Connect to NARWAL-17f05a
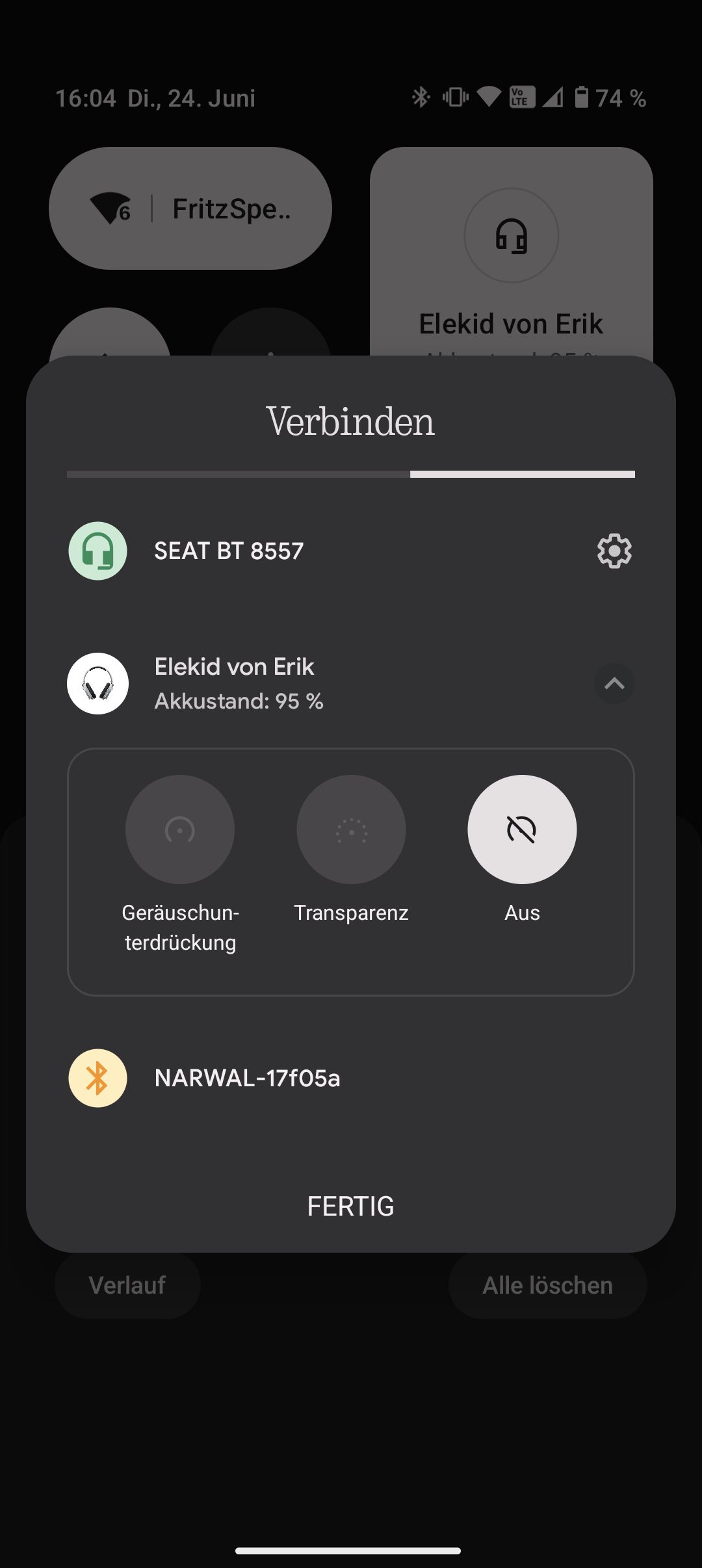The image size is (702, 1568). click(x=351, y=1078)
